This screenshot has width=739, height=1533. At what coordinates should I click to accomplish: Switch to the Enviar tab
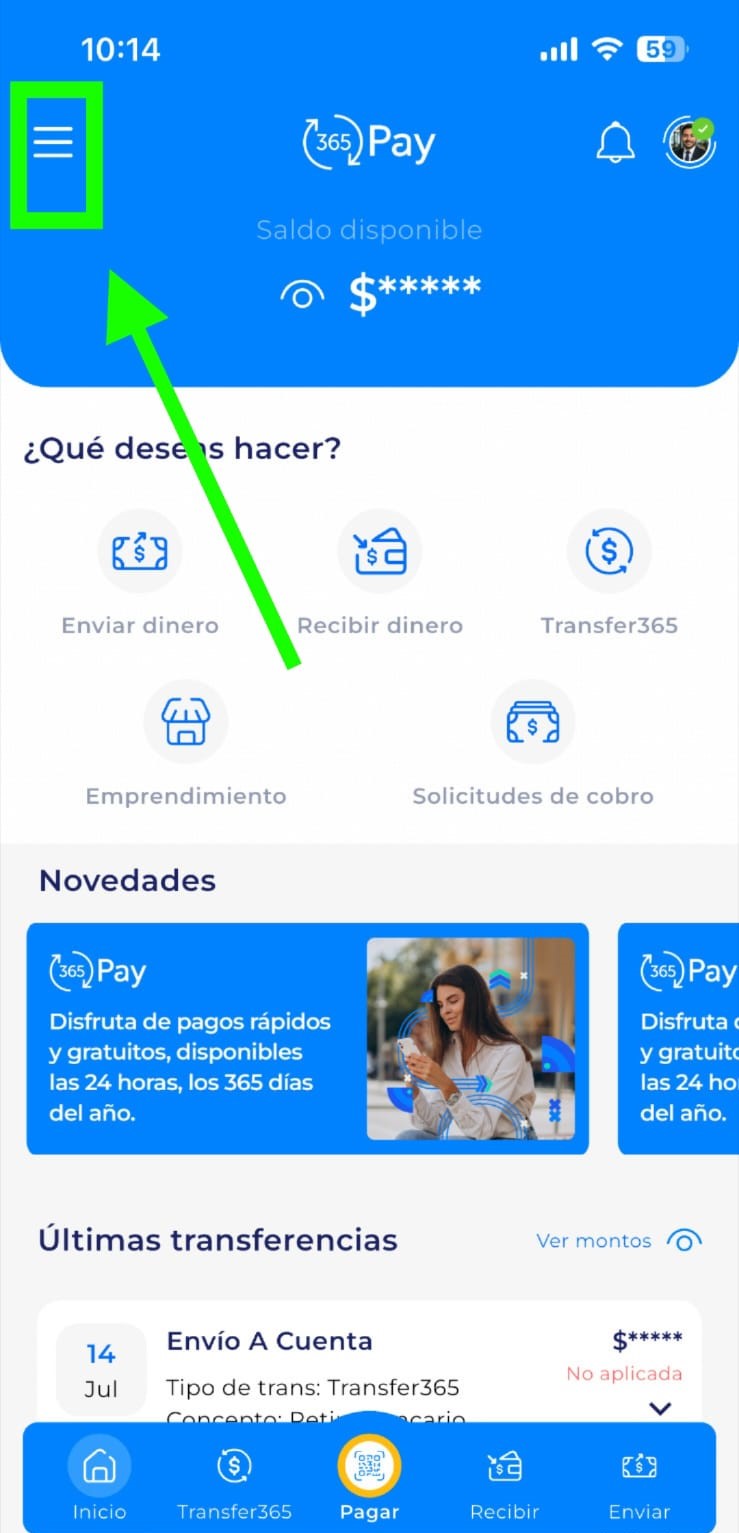pos(639,1478)
